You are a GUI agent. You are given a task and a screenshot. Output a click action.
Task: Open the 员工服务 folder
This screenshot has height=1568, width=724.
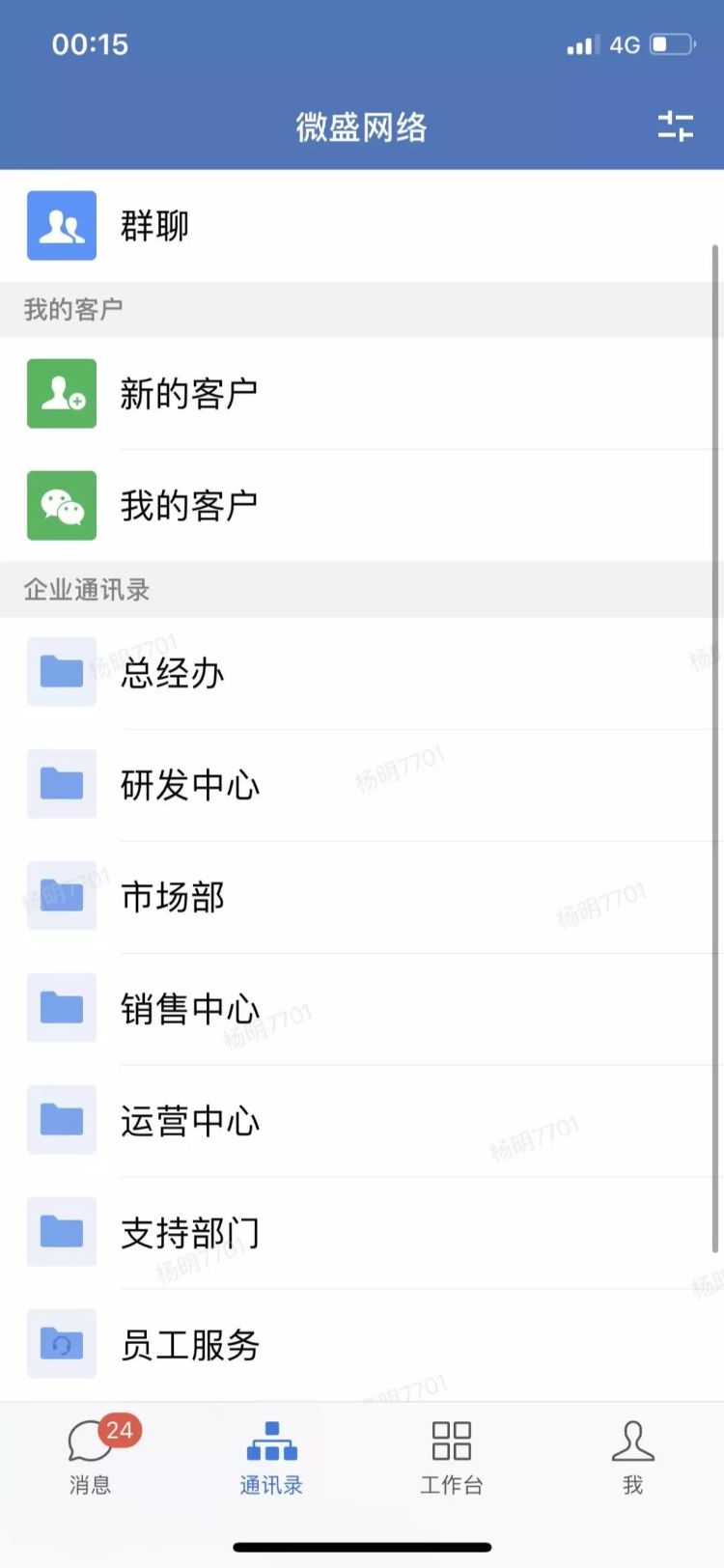coord(362,1345)
